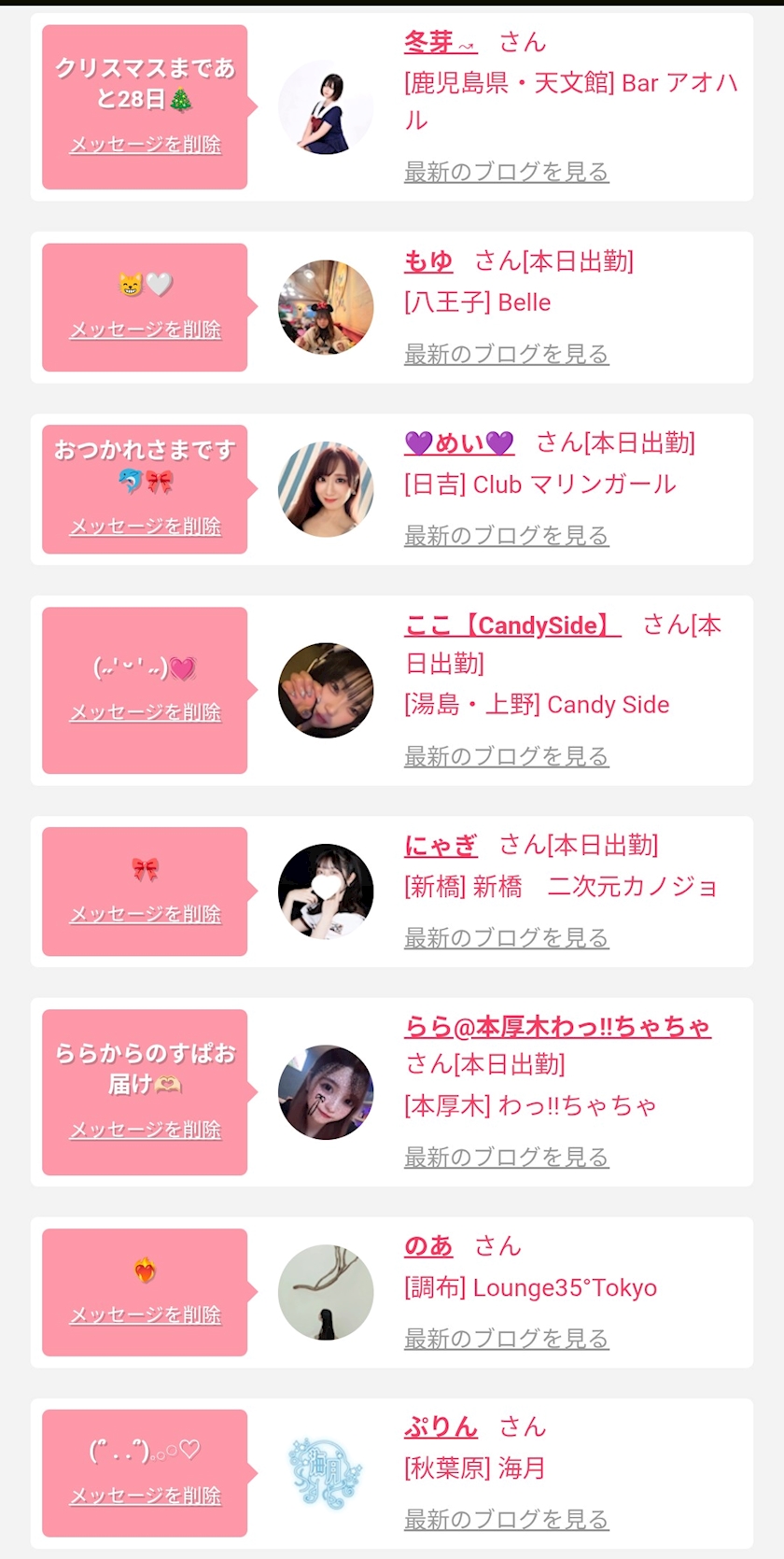View latest blog of にゃぎ
The width and height of the screenshot is (784, 1559).
pyautogui.click(x=506, y=938)
